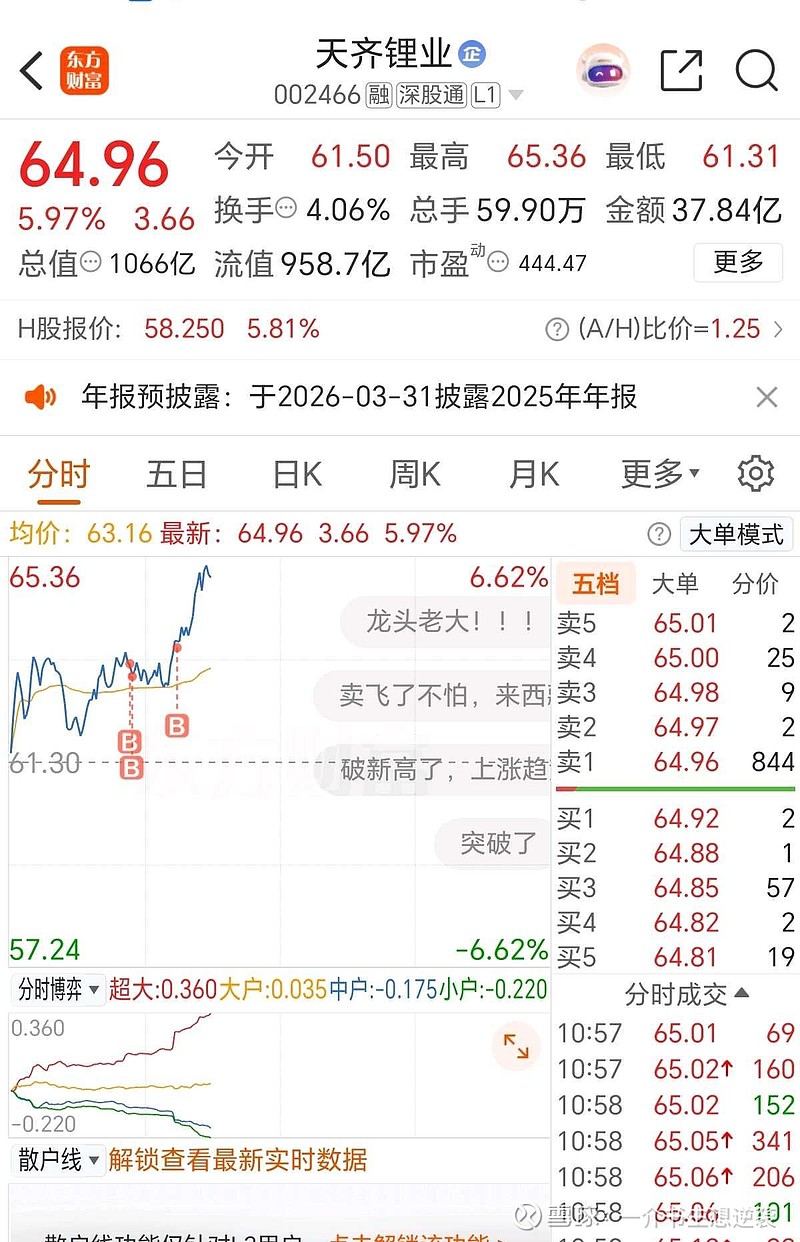This screenshot has width=800, height=1242.
Task: Tap the 东方财富 logo
Action: pos(87,71)
